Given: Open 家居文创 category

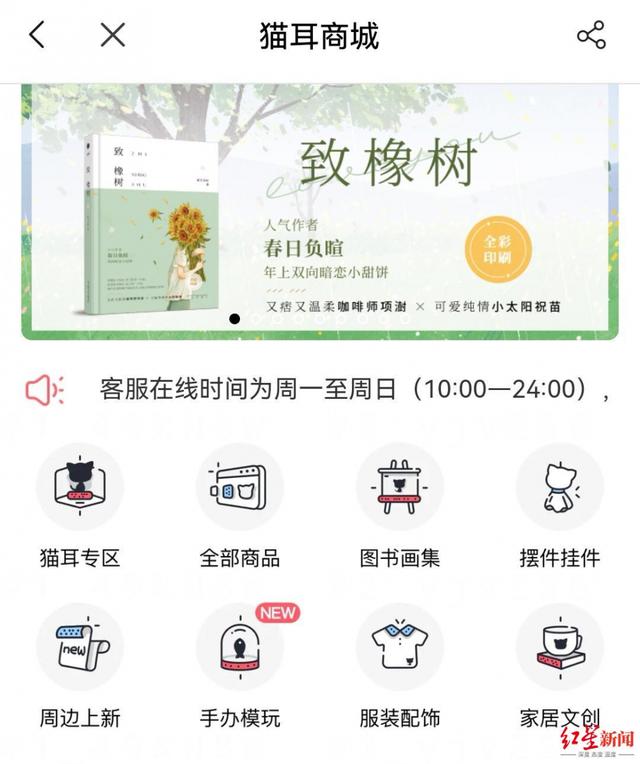Looking at the screenshot, I should (560, 647).
